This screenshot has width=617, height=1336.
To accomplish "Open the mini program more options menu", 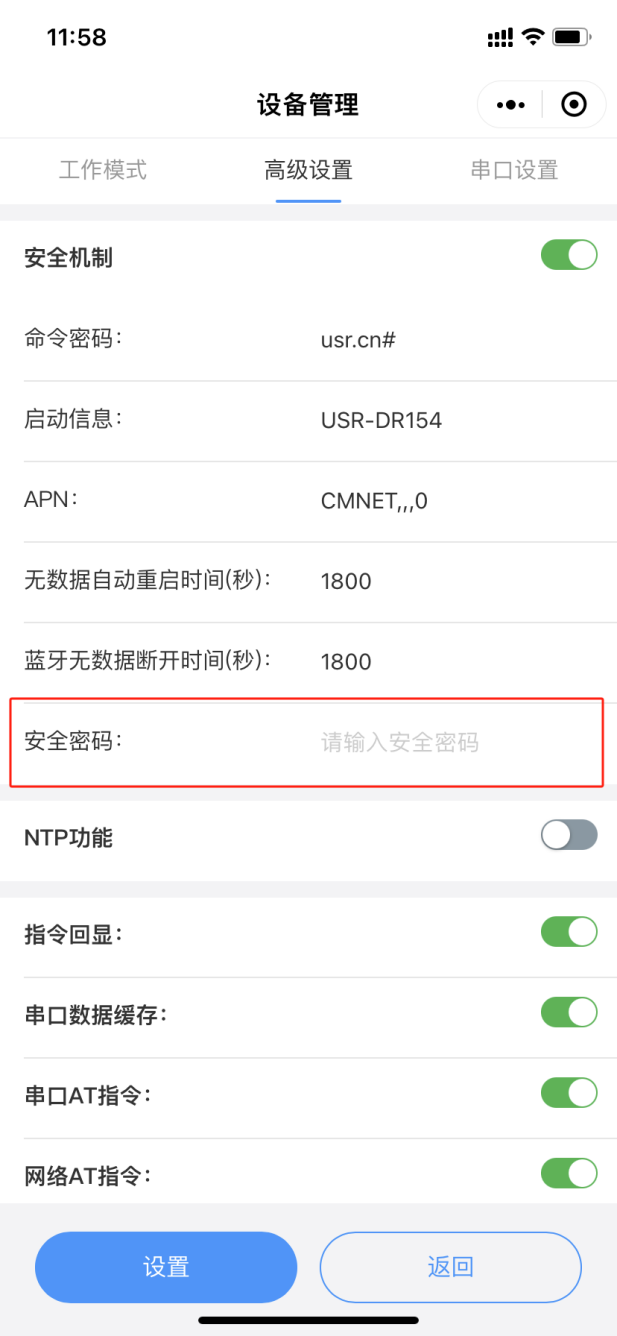I will 510,105.
